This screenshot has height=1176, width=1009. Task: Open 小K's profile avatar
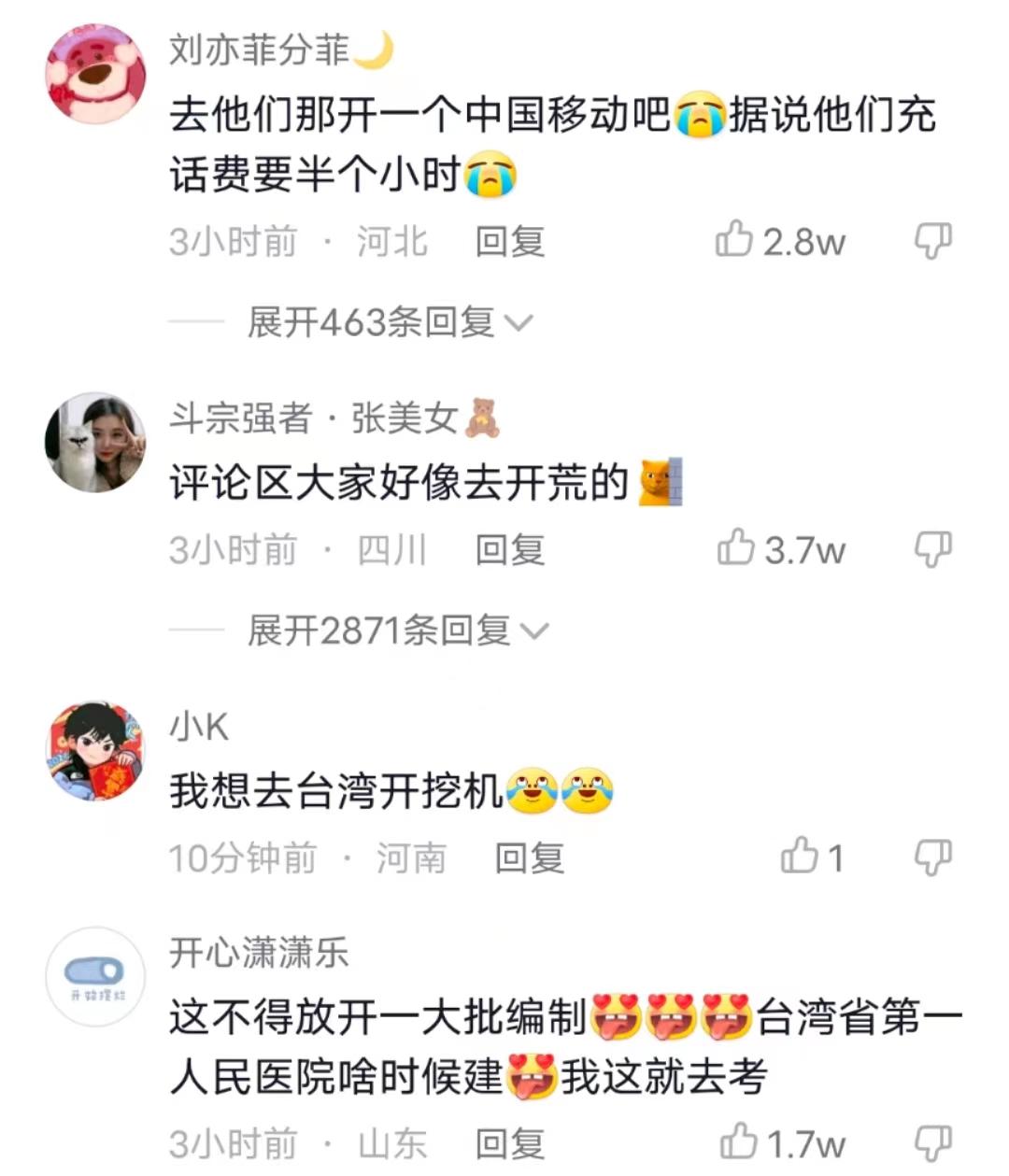pos(96,752)
